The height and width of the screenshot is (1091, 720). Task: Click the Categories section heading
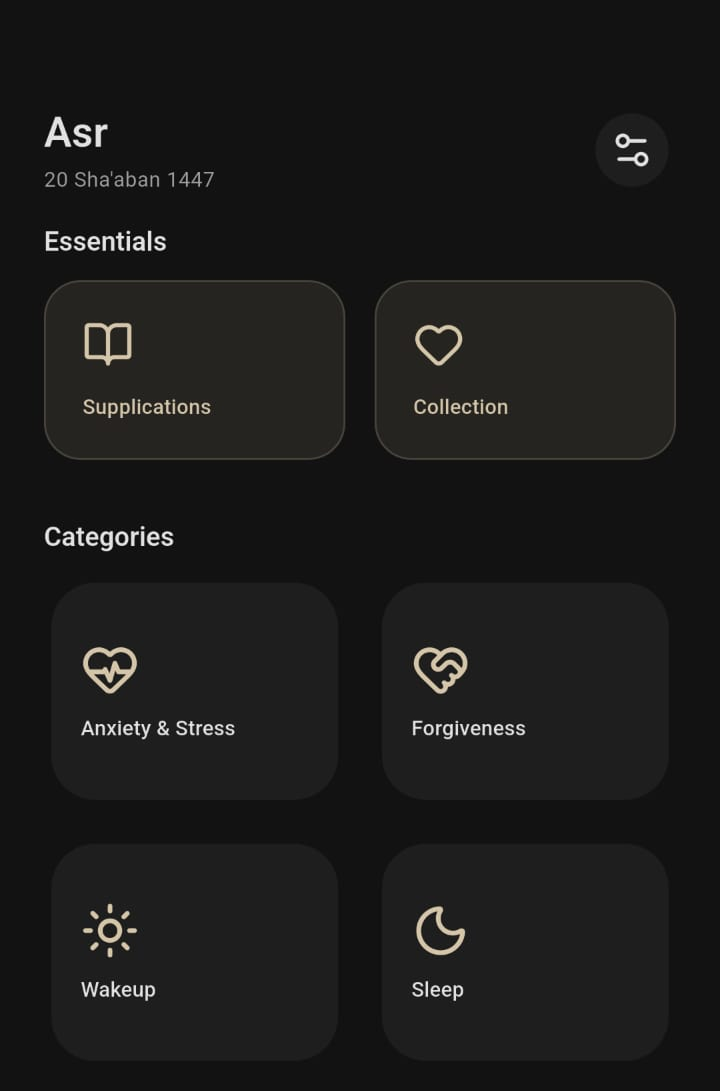[x=109, y=537]
